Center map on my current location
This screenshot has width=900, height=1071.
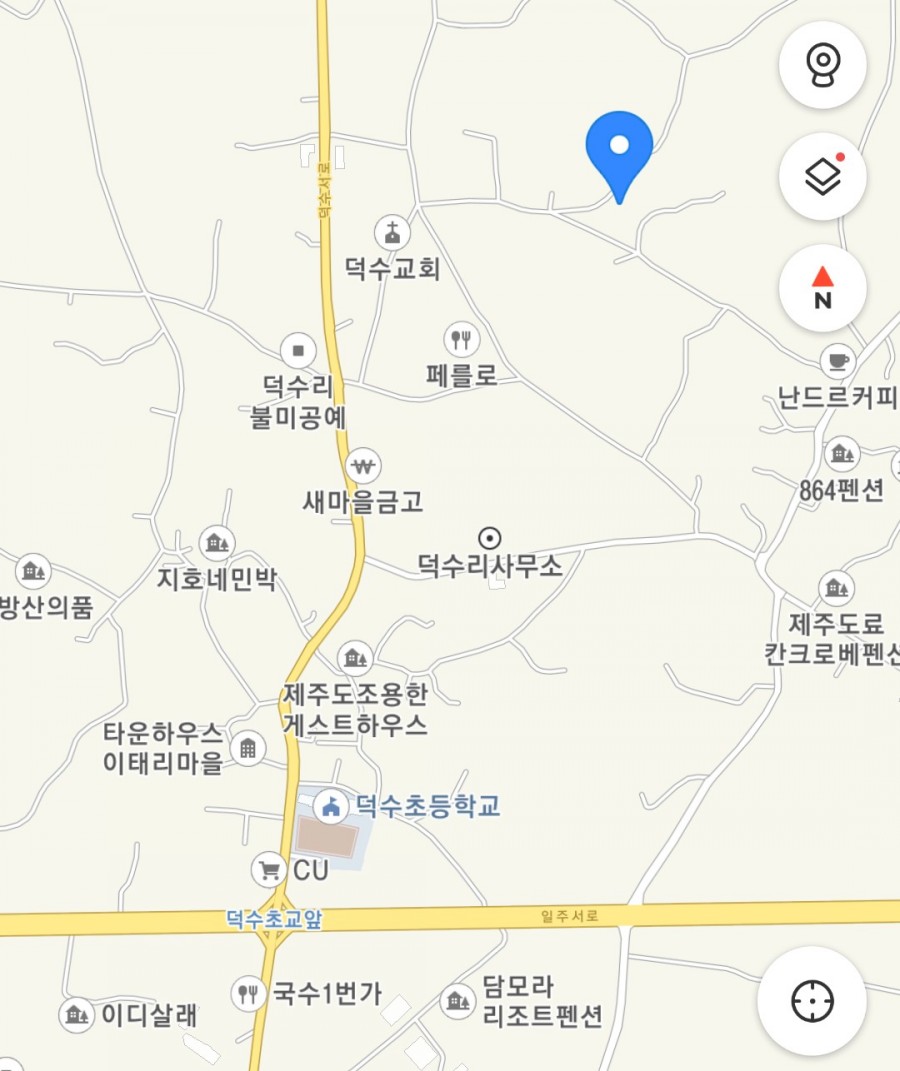(812, 1000)
